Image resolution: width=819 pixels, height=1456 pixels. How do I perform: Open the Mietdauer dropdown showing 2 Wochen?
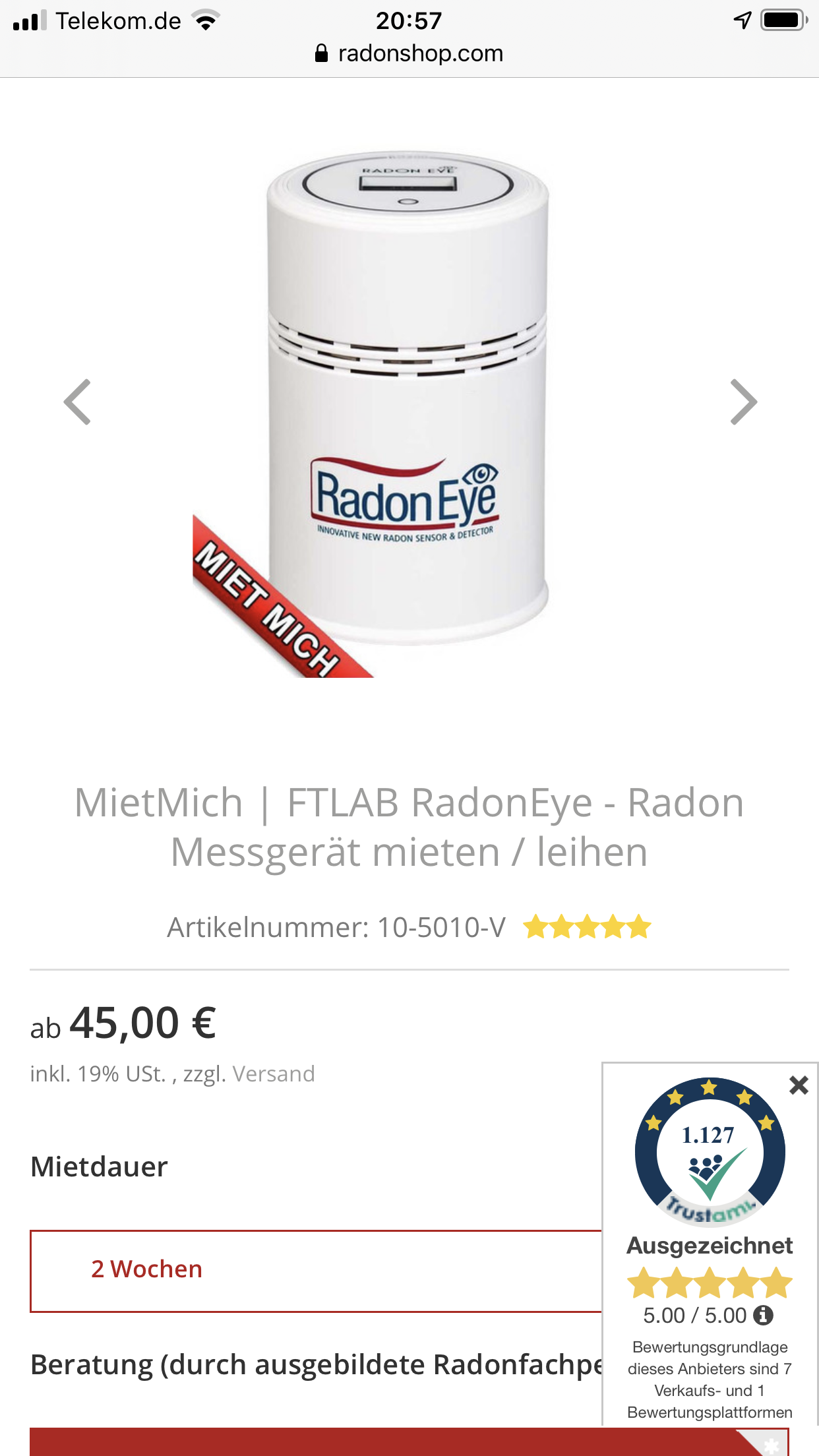(x=315, y=1270)
